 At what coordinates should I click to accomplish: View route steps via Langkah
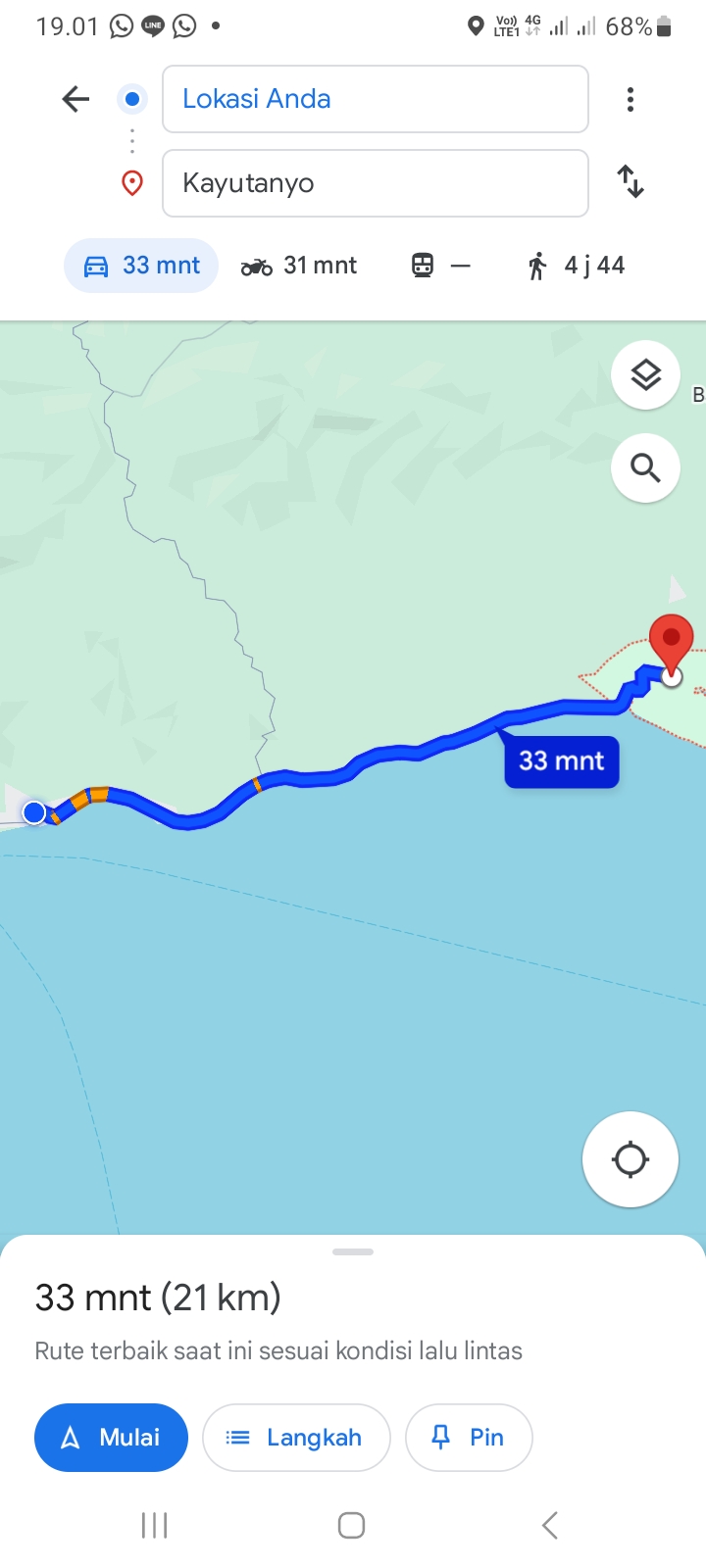(296, 1438)
